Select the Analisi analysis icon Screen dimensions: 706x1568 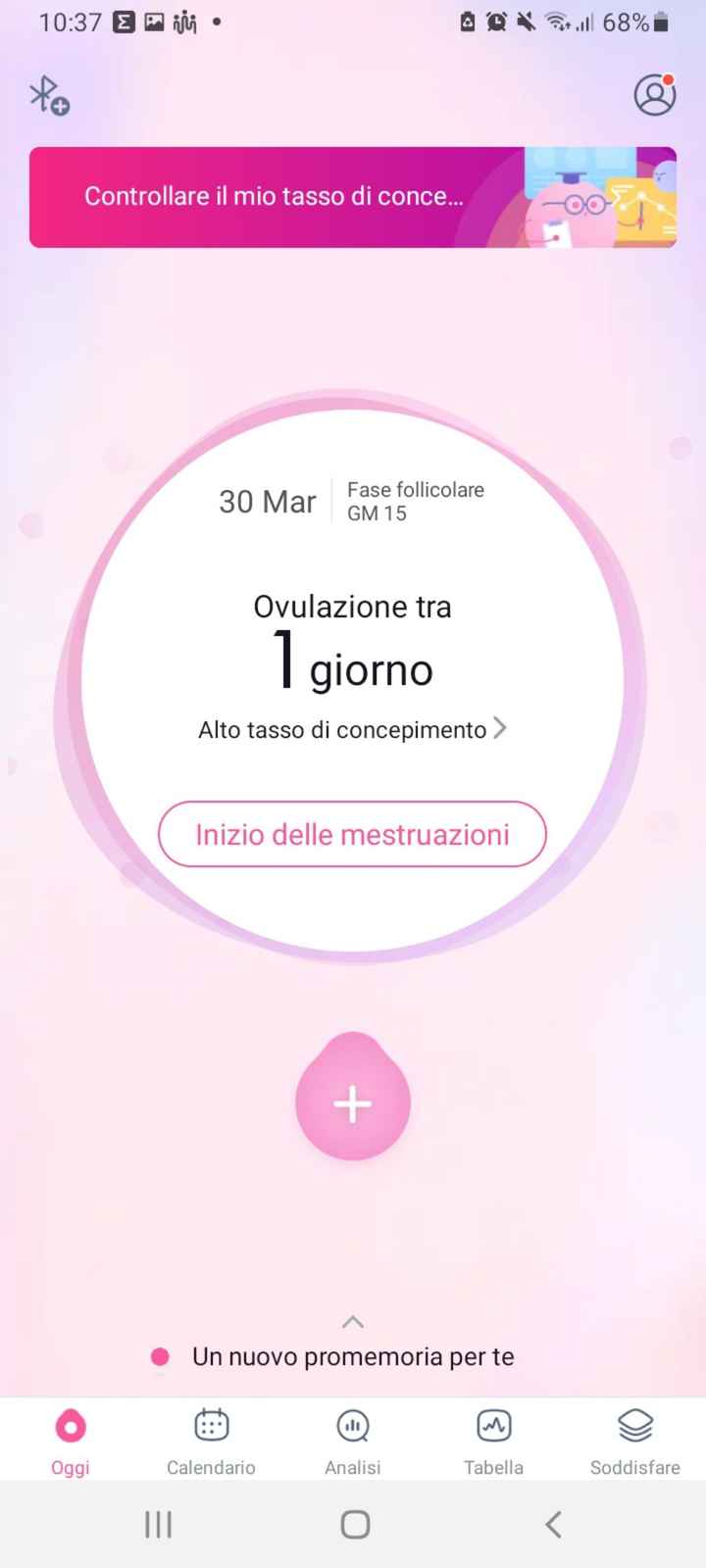click(x=352, y=1424)
